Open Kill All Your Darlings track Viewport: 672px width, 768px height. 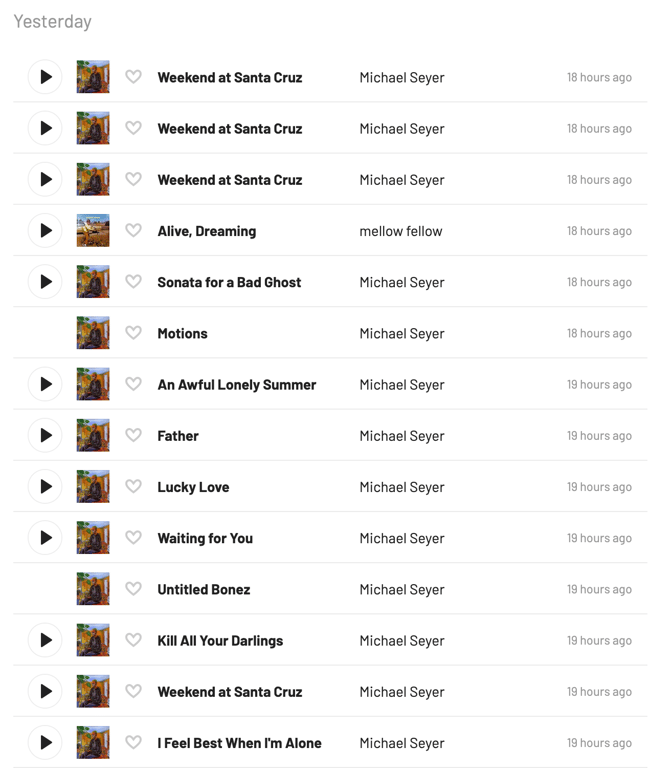tap(220, 641)
